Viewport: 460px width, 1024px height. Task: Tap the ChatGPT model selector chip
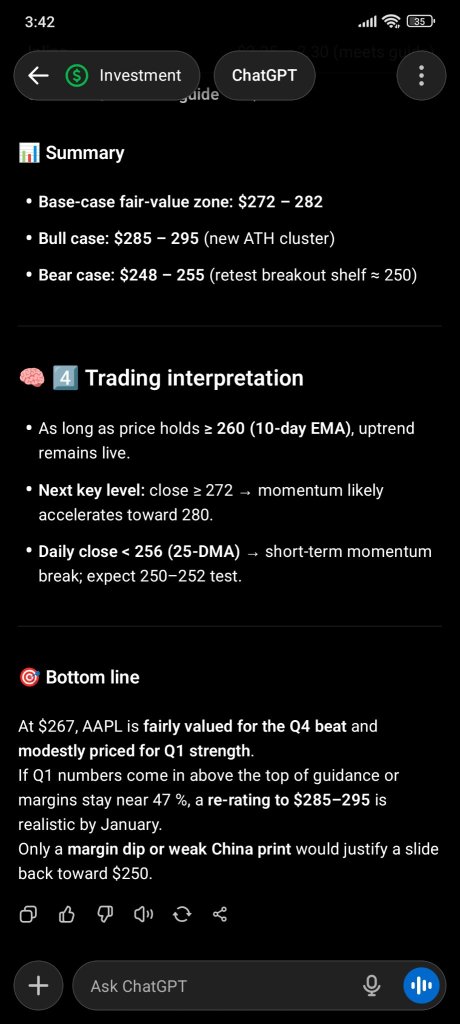(264, 75)
